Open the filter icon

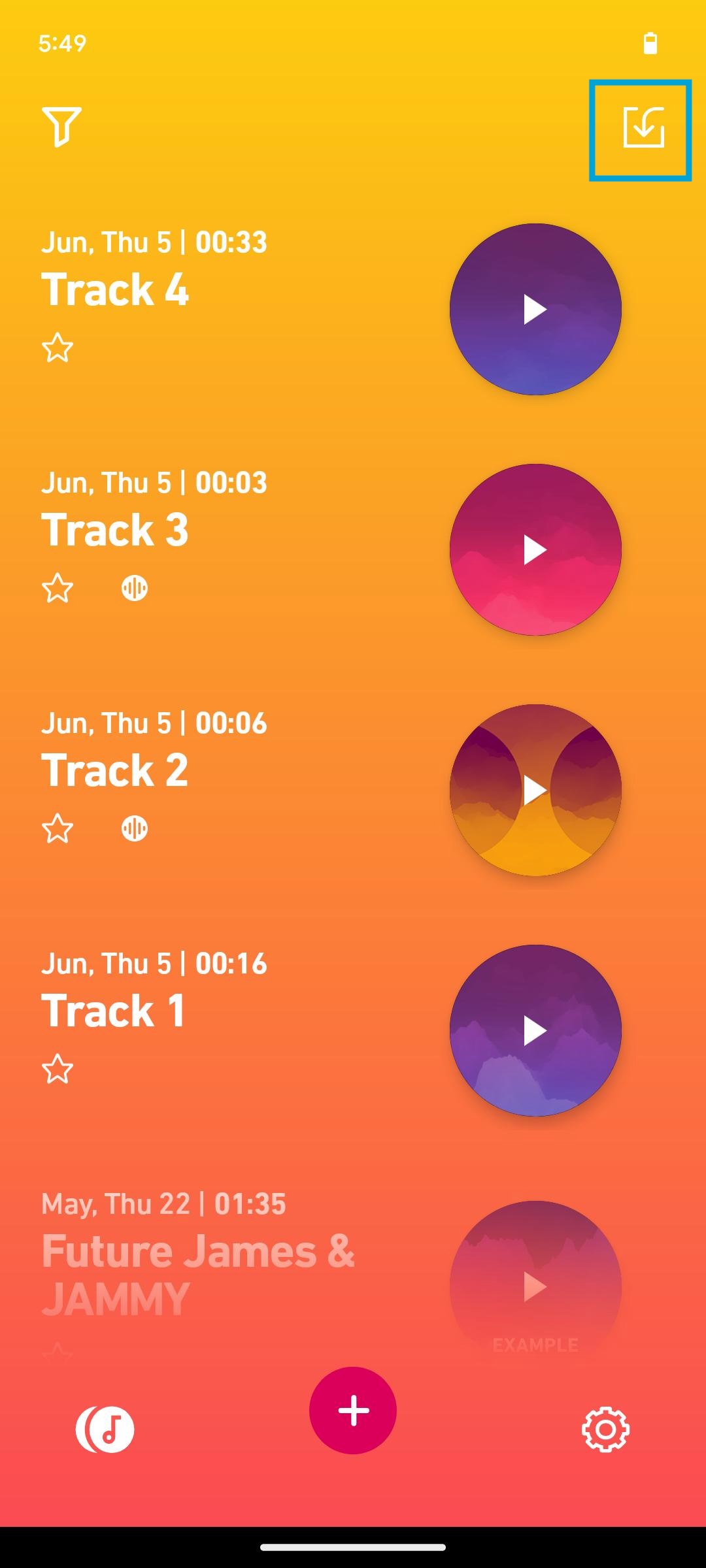click(x=61, y=126)
